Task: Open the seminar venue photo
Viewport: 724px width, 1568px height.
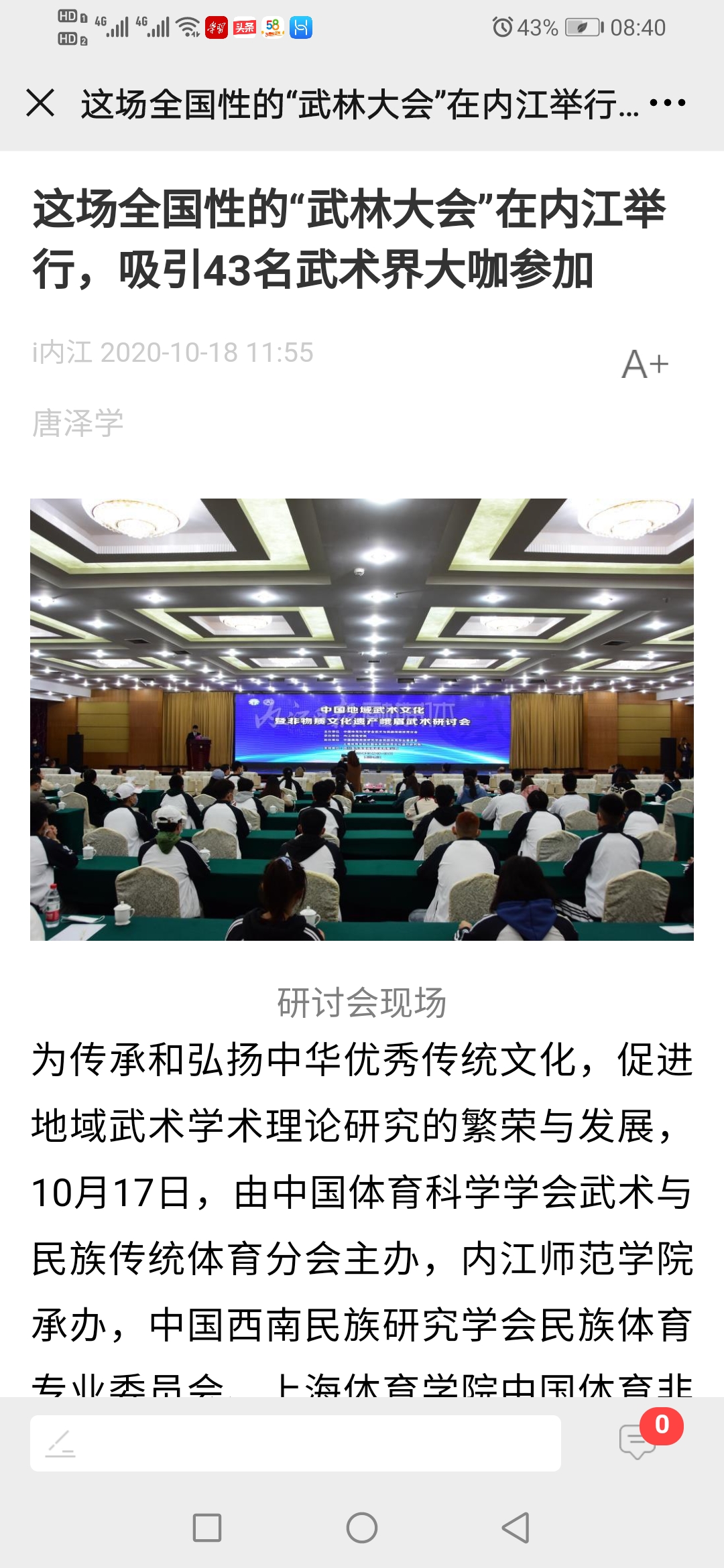Action: point(362,719)
